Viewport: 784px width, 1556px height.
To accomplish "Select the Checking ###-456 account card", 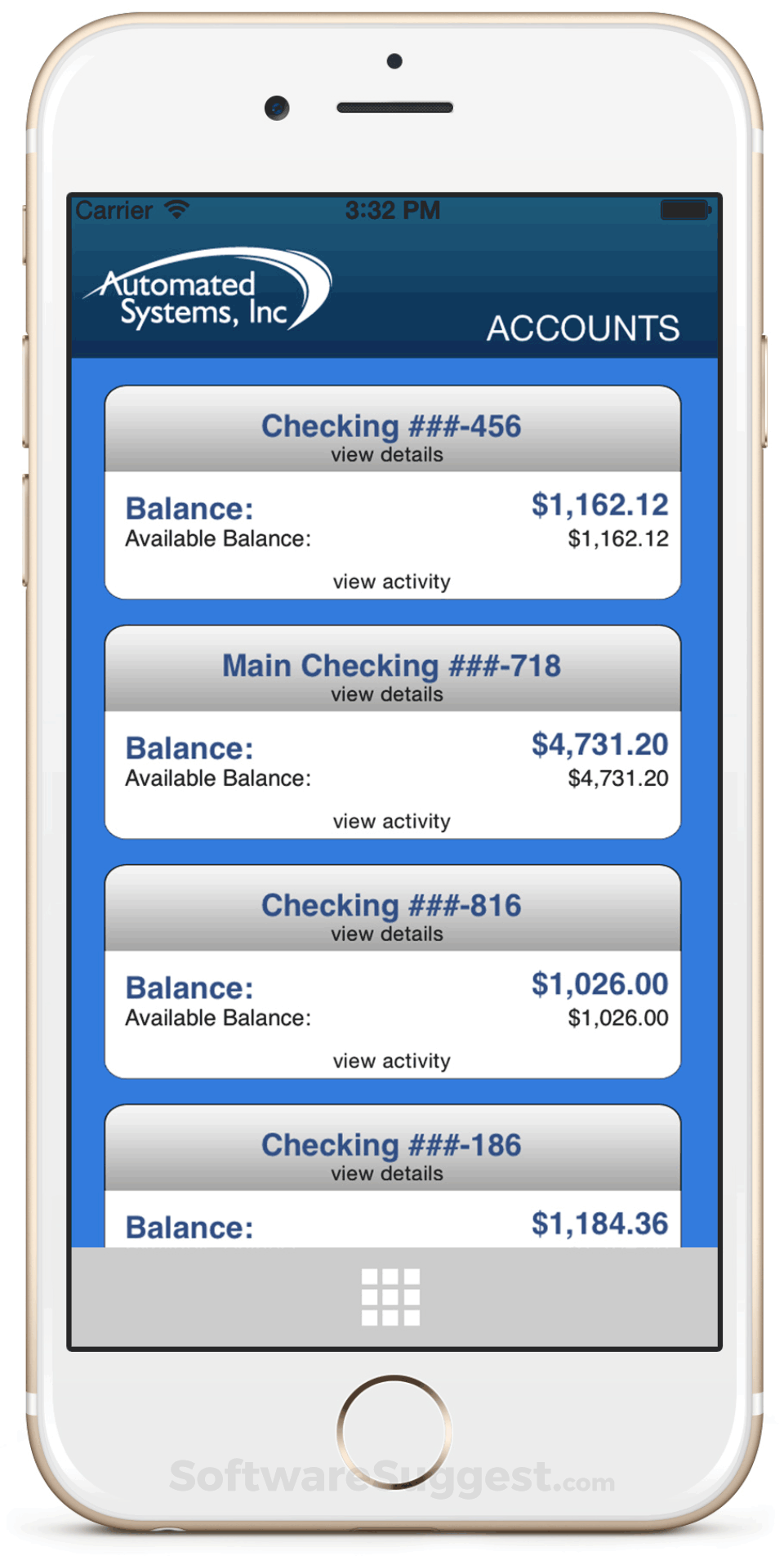I will pos(391,426).
